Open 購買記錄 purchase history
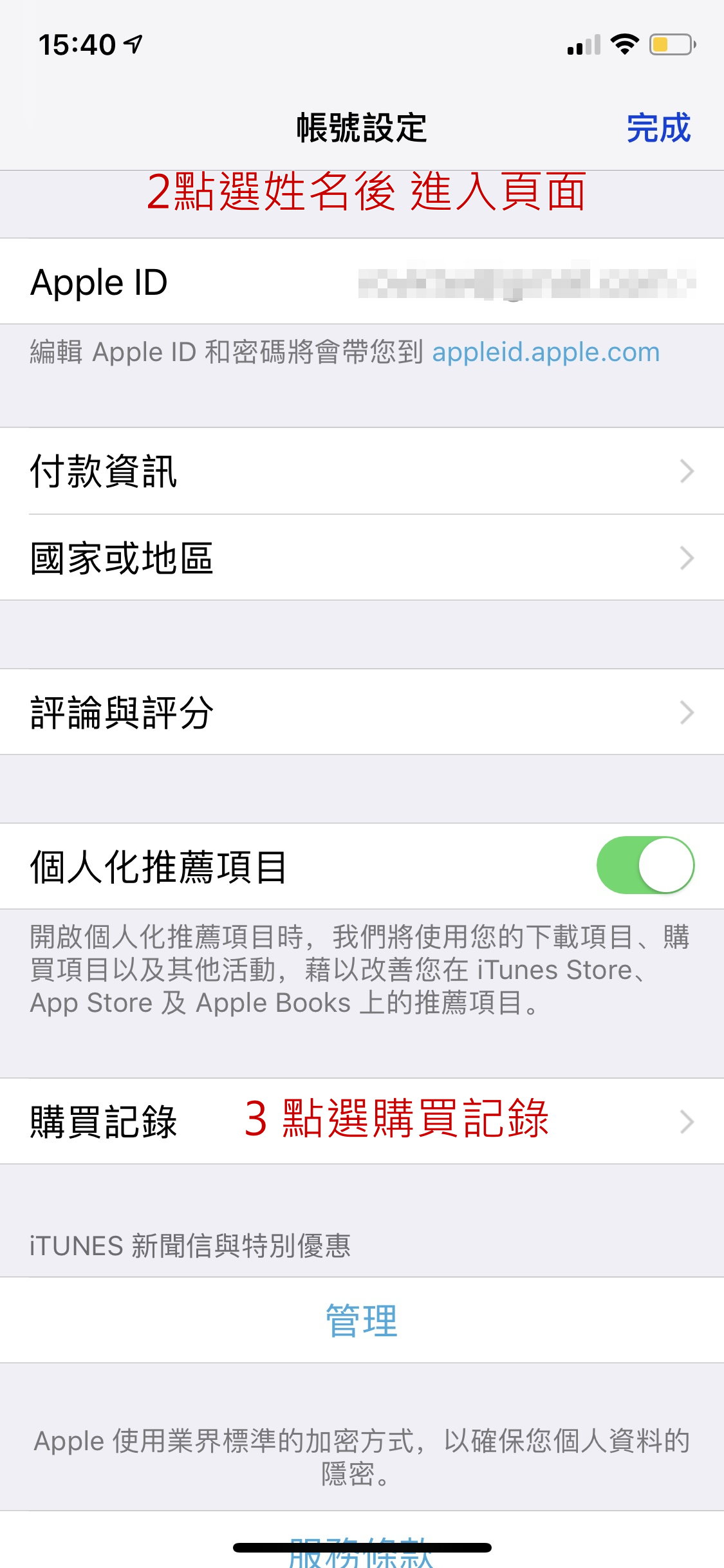The image size is (724, 1568). pyautogui.click(x=362, y=1121)
